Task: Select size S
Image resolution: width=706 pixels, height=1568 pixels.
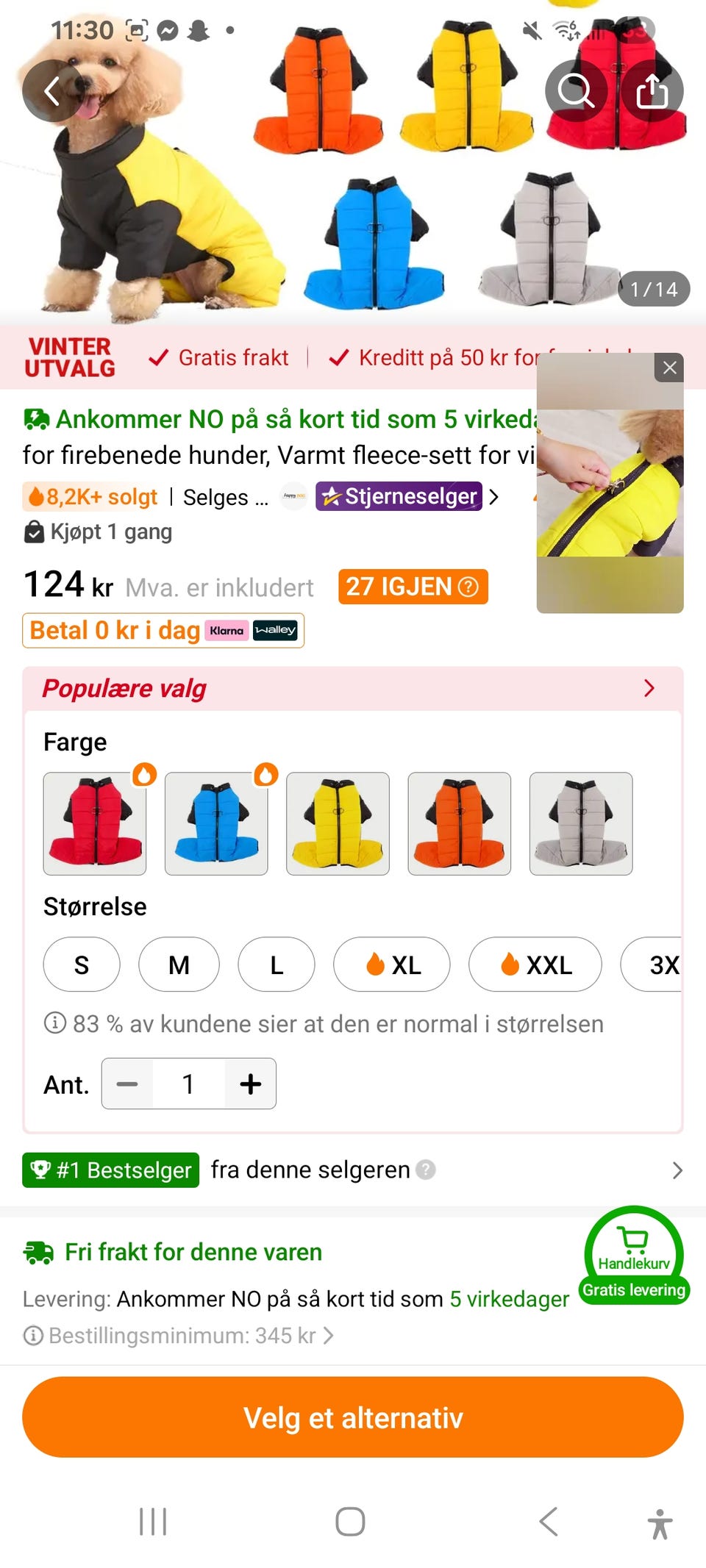Action: 81,964
